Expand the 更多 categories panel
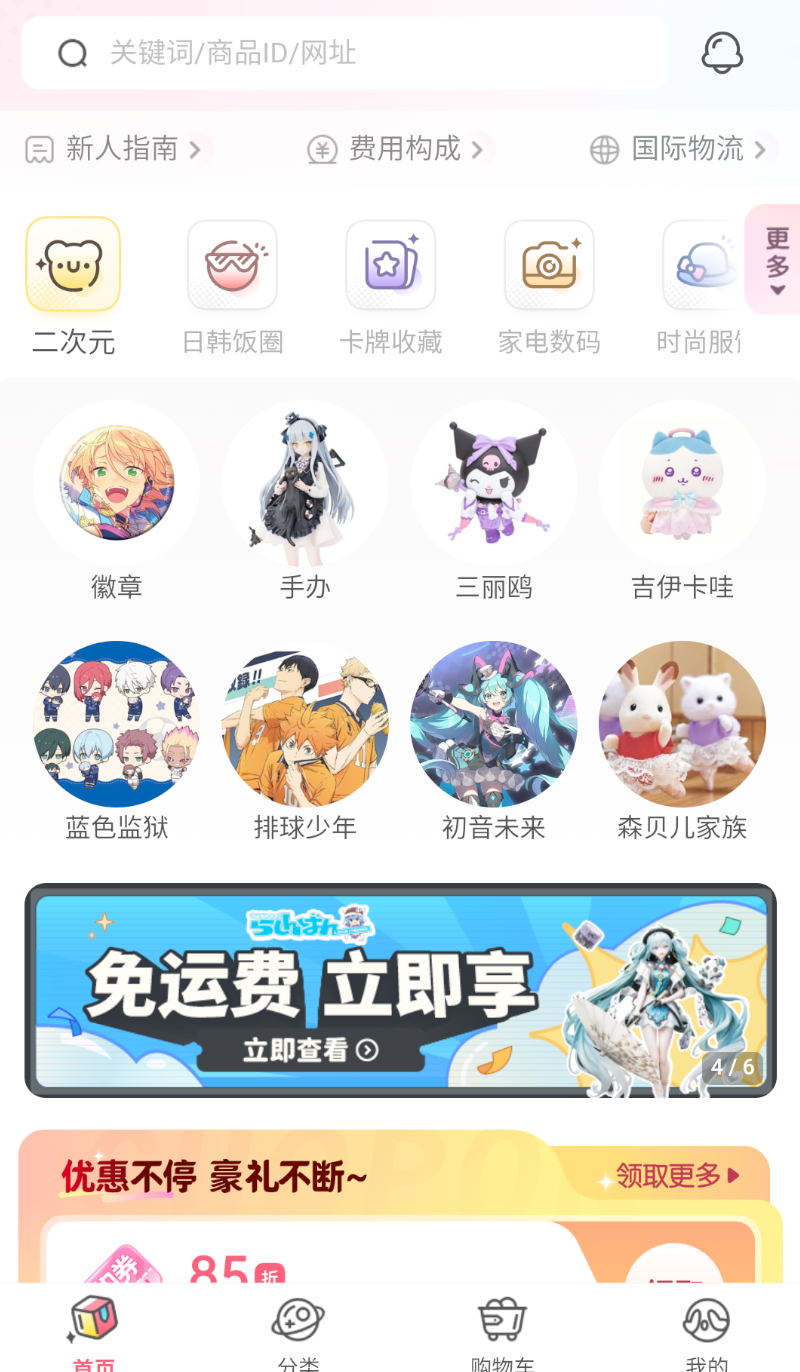This screenshot has height=1372, width=800. click(776, 260)
